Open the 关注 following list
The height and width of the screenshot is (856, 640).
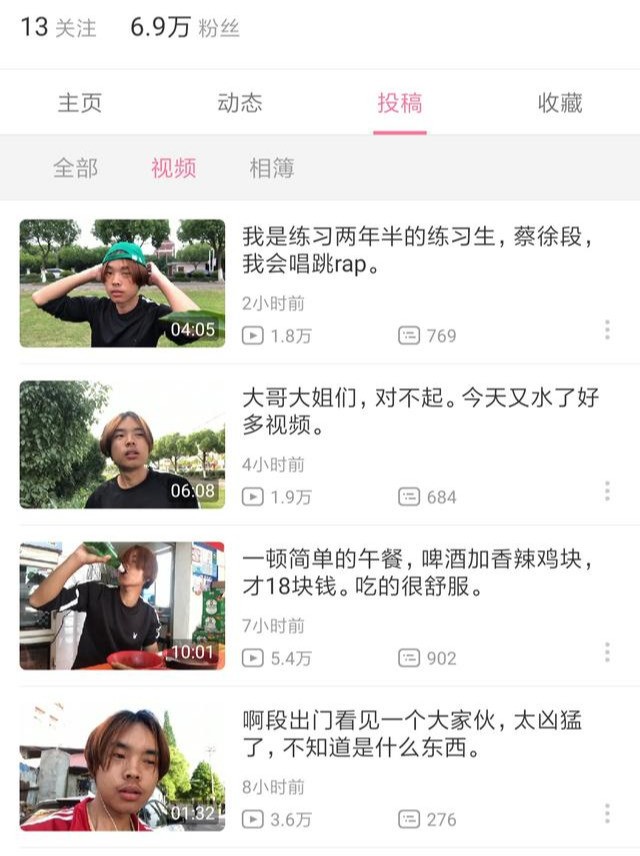(58, 28)
